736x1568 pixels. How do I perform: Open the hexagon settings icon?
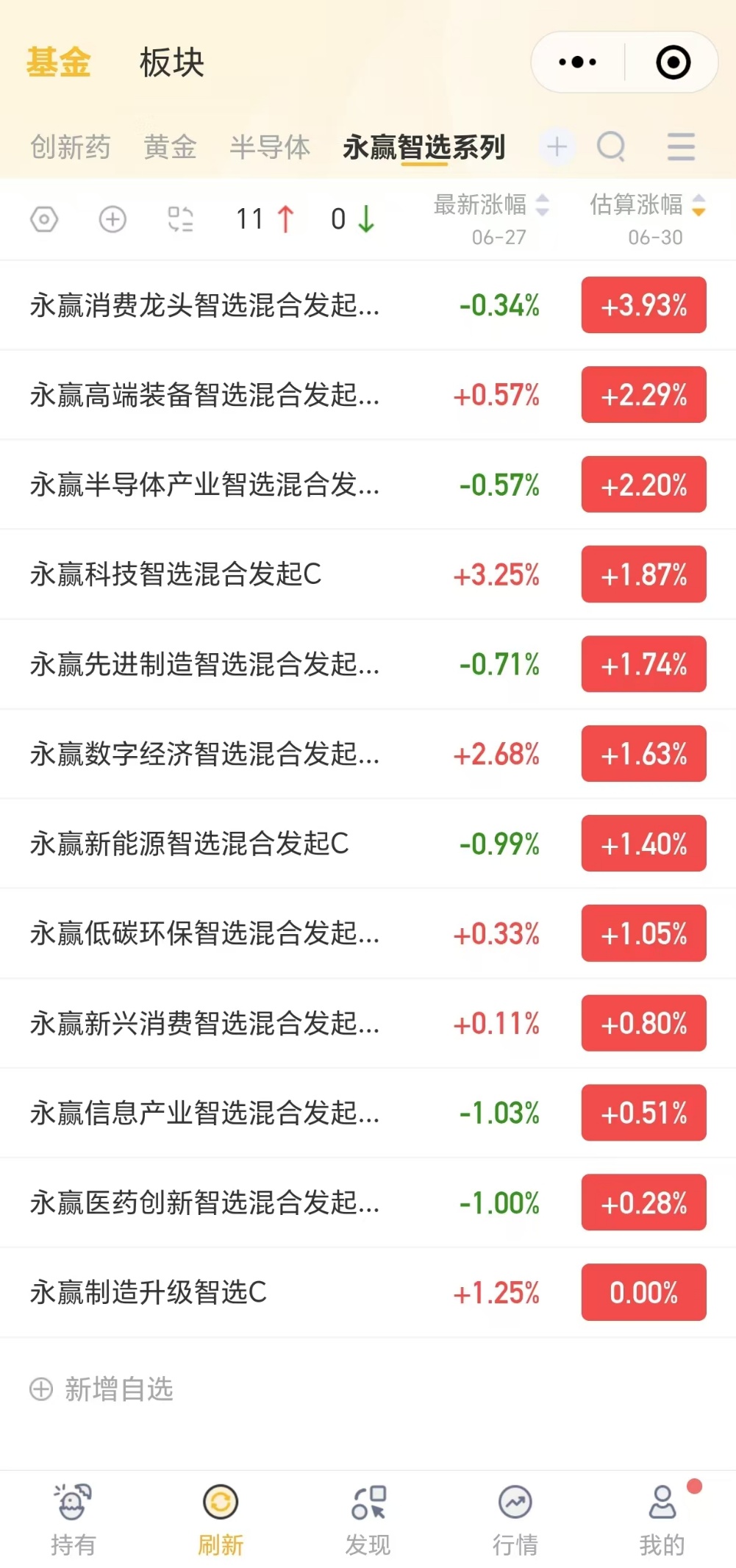click(44, 219)
